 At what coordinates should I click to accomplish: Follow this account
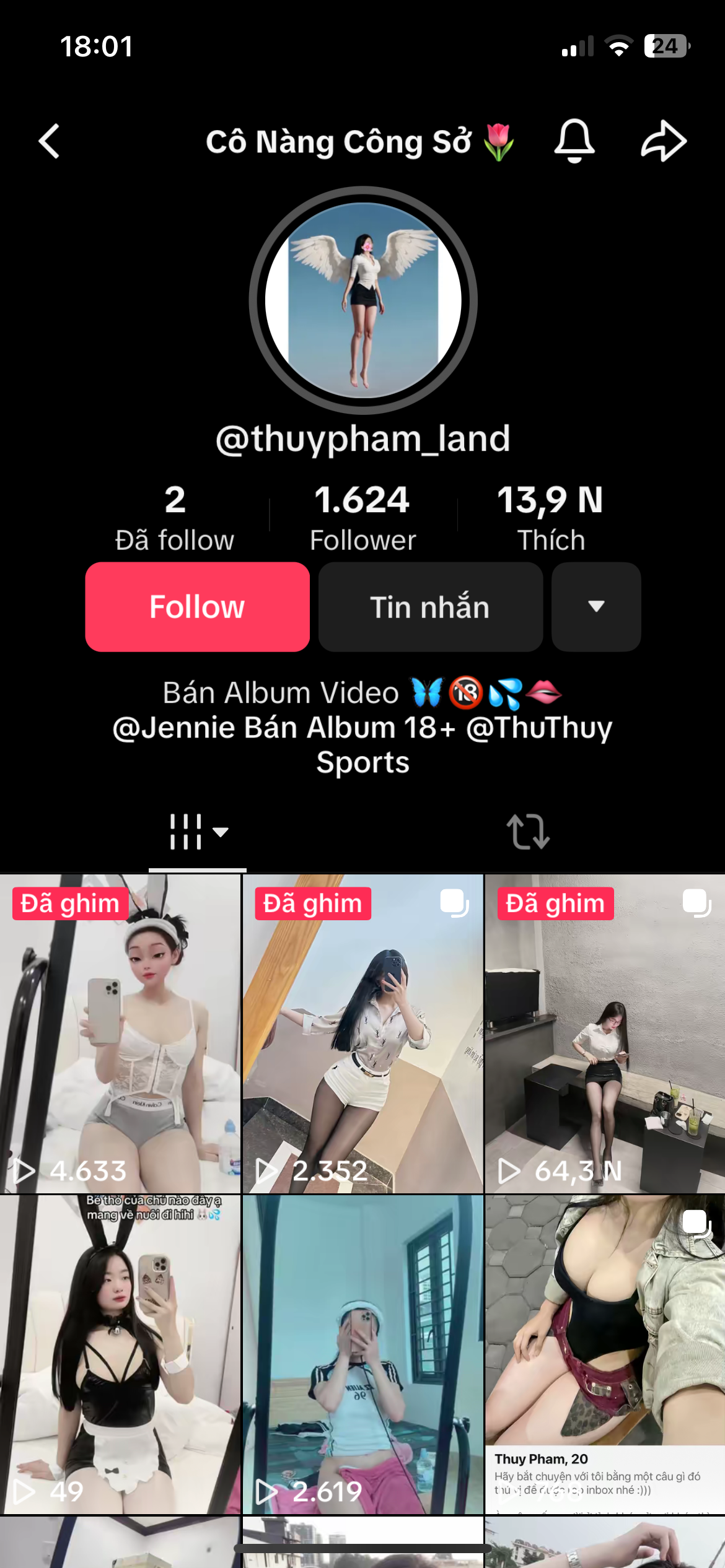[197, 607]
